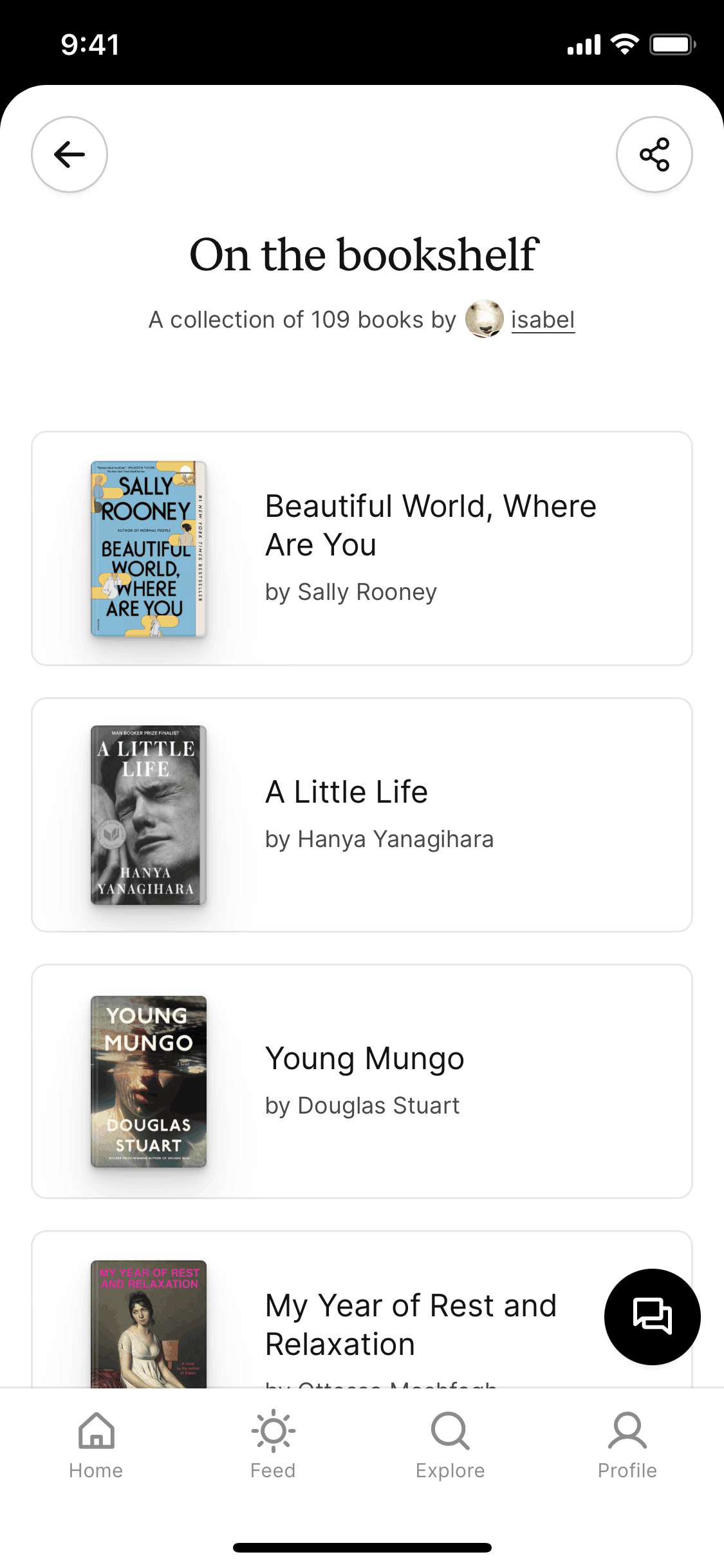Open Beautiful World, Where Are You card
Viewport: 724px width, 1568px height.
[362, 548]
